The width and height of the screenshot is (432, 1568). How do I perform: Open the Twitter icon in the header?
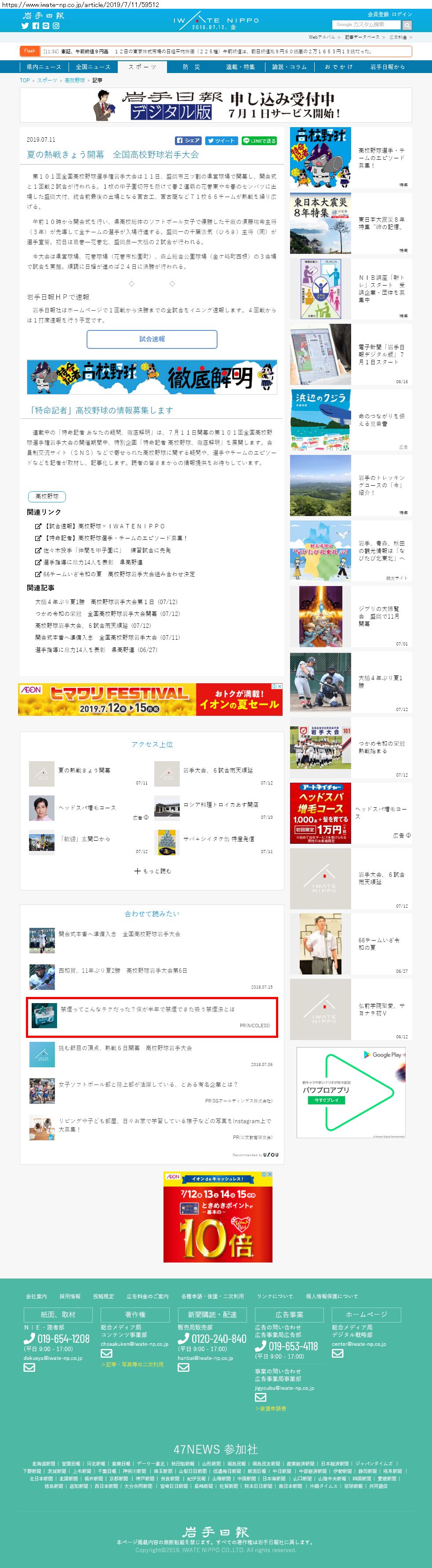[x=25, y=26]
